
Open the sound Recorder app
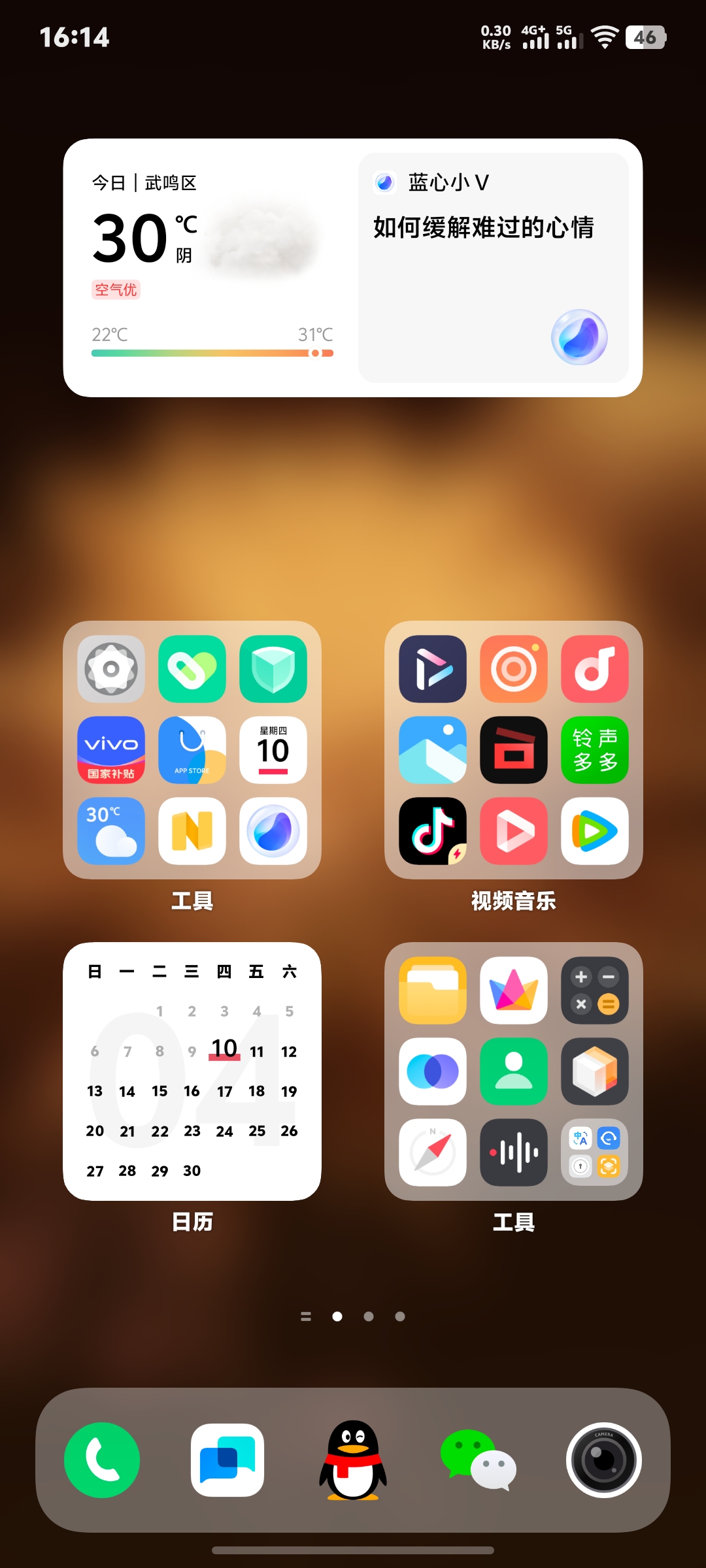pos(514,1152)
